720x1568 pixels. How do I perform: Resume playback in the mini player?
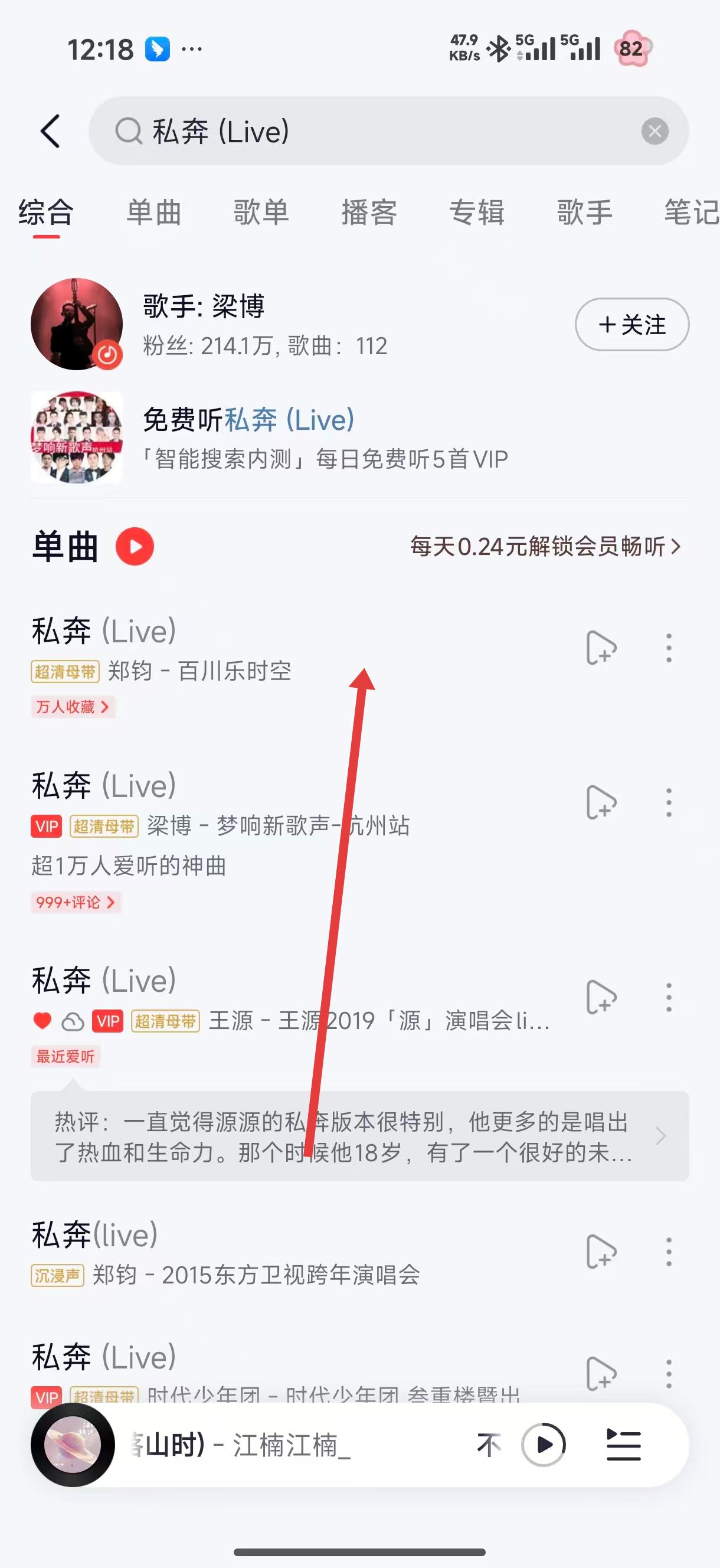pyautogui.click(x=544, y=1445)
